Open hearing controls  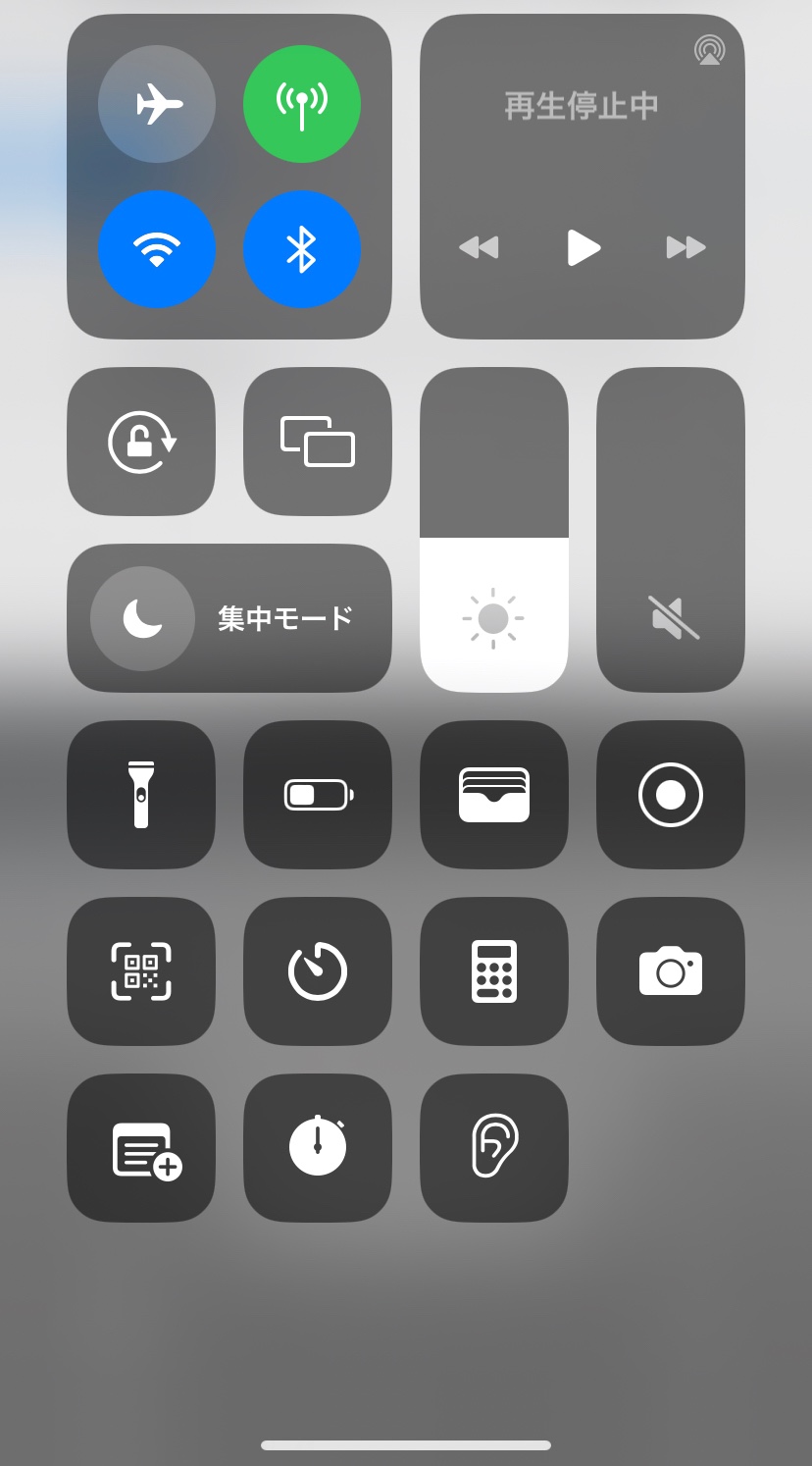pyautogui.click(x=494, y=1148)
